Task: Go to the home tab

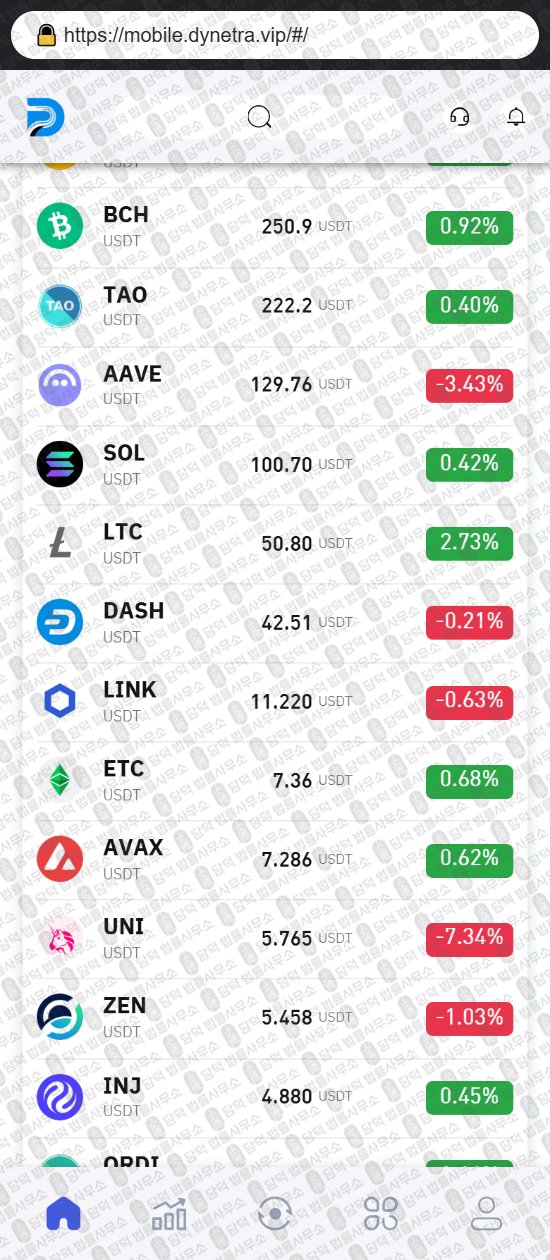Action: [x=64, y=1213]
